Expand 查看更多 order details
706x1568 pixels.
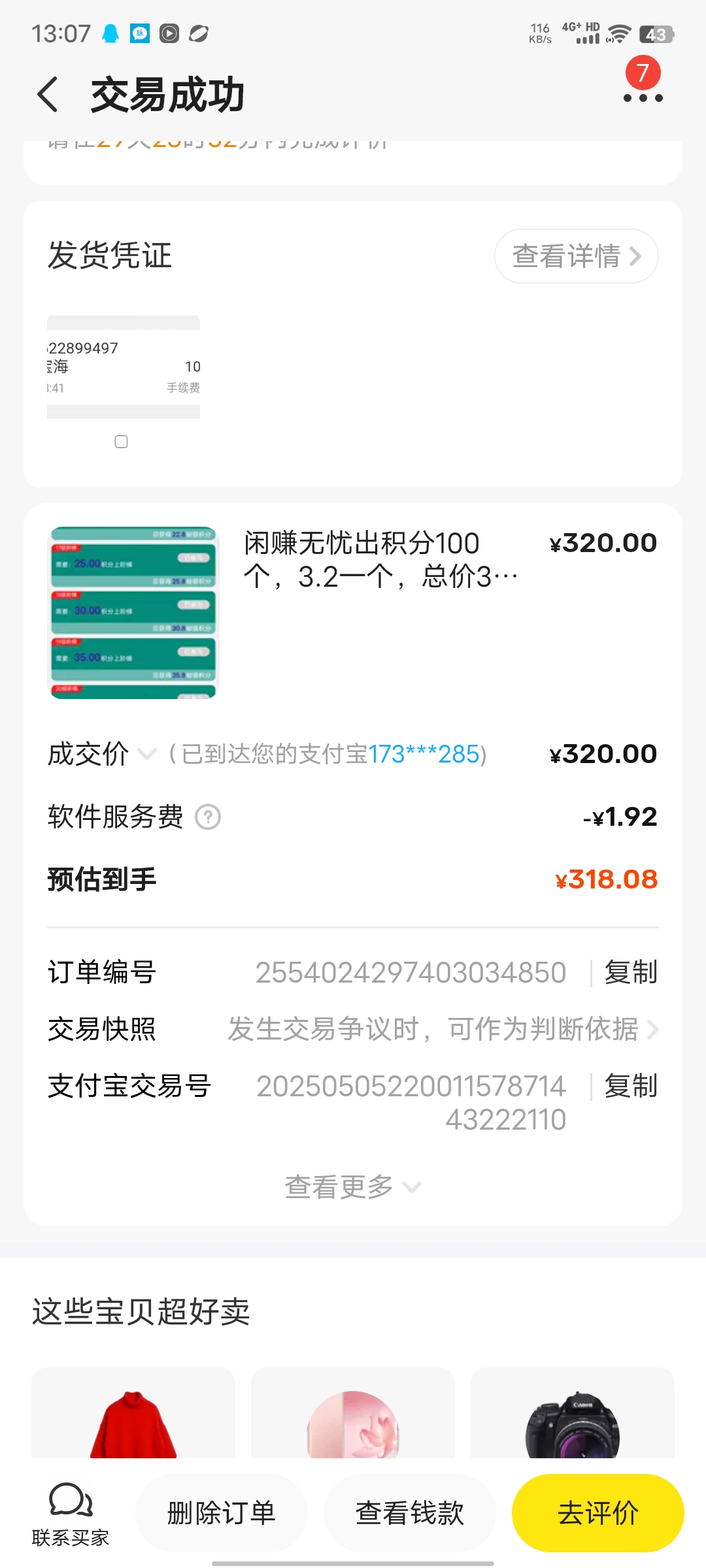pyautogui.click(x=353, y=1186)
